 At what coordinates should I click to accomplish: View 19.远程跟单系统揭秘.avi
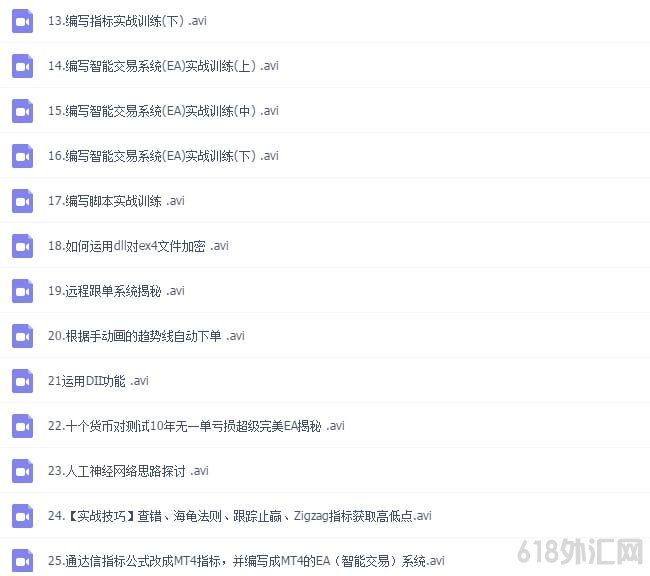115,291
